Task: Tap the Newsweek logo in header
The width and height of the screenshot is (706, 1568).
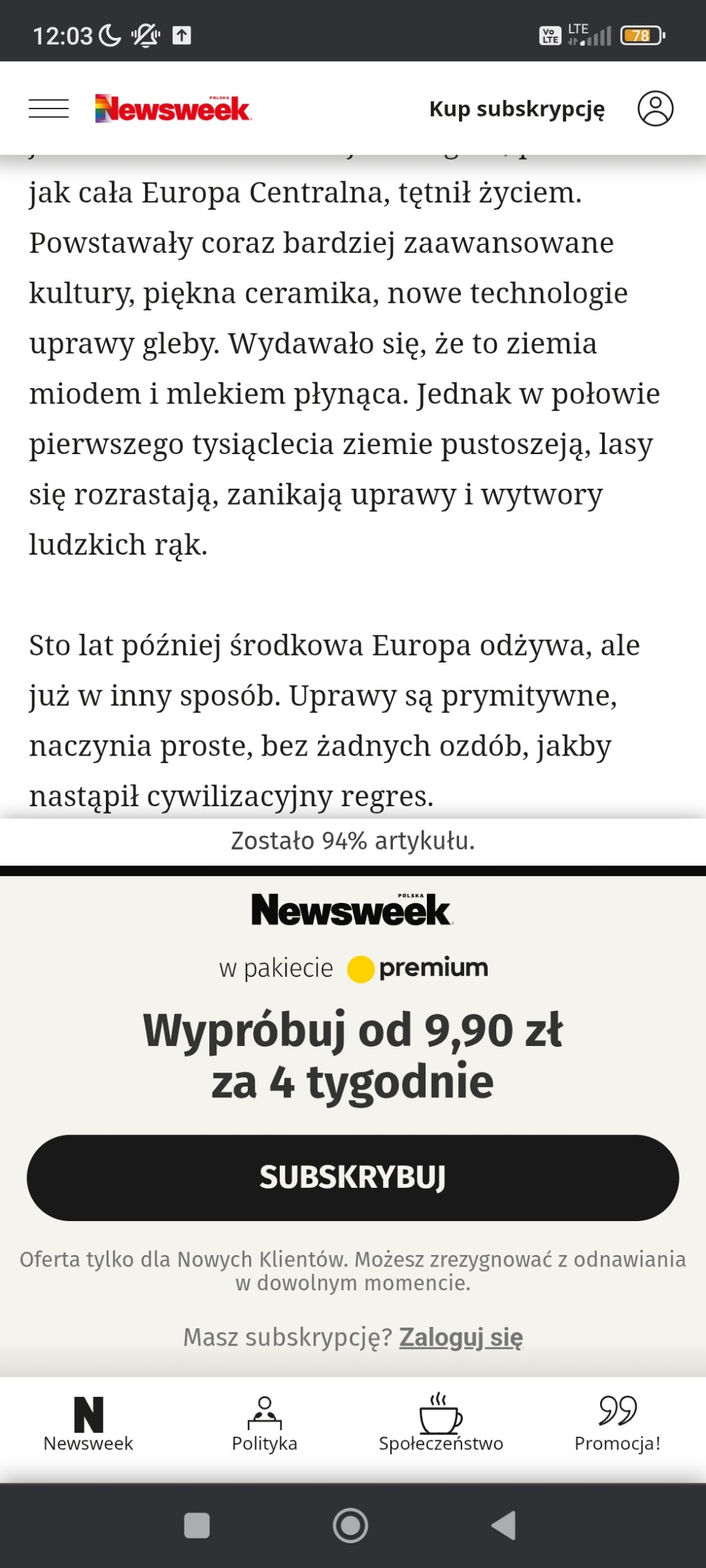Action: [173, 109]
